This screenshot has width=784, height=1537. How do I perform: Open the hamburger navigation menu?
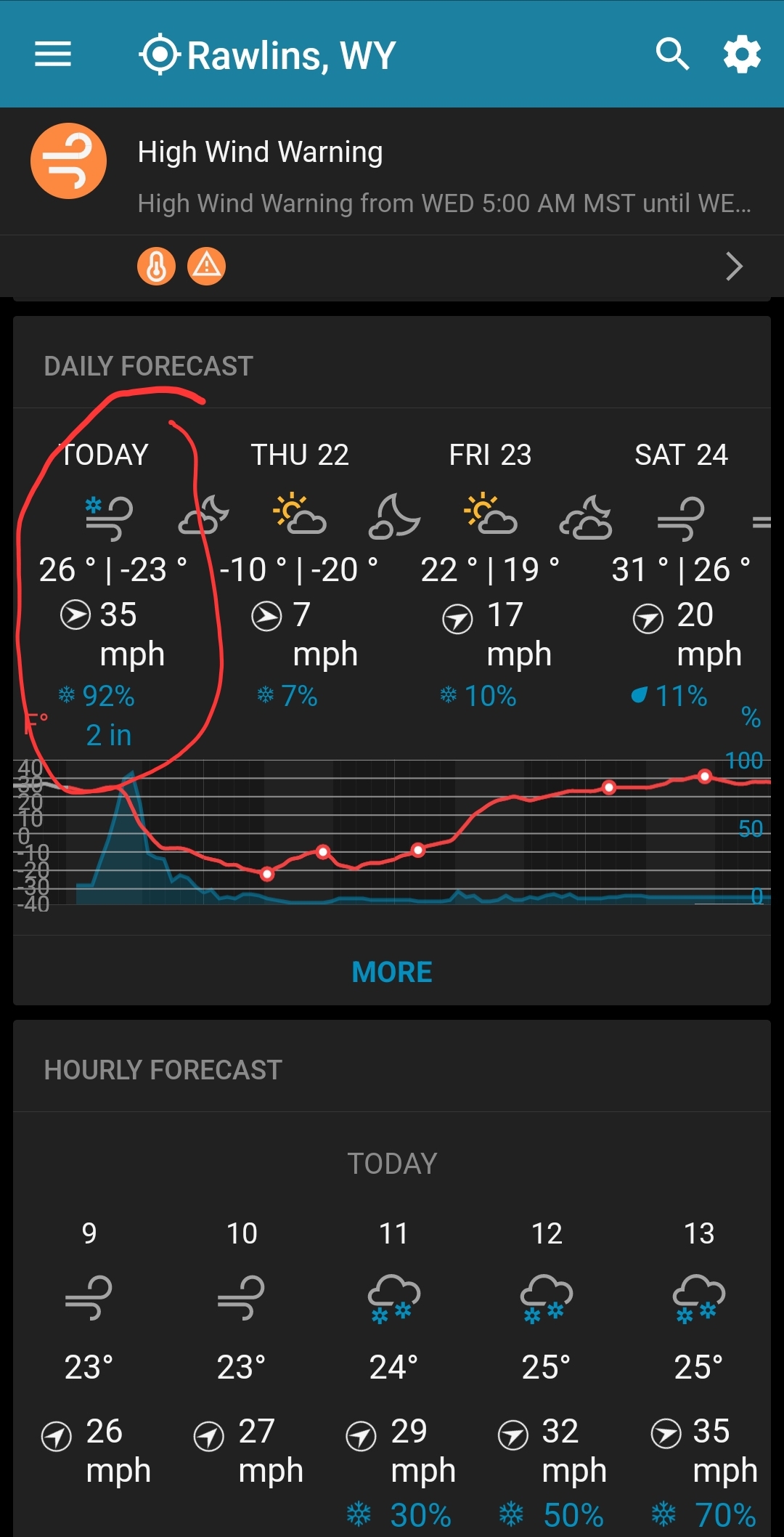(x=53, y=54)
